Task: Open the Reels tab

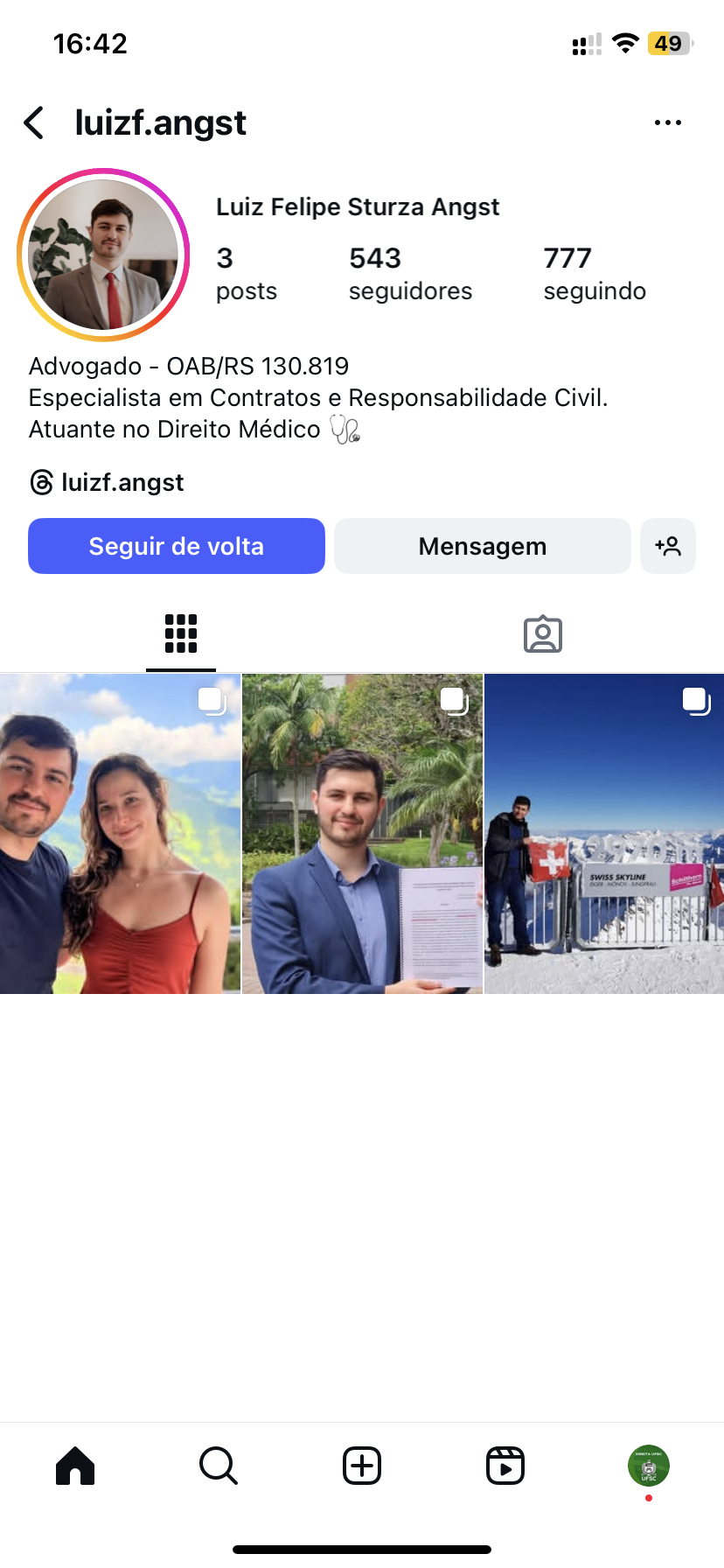Action: [505, 1466]
